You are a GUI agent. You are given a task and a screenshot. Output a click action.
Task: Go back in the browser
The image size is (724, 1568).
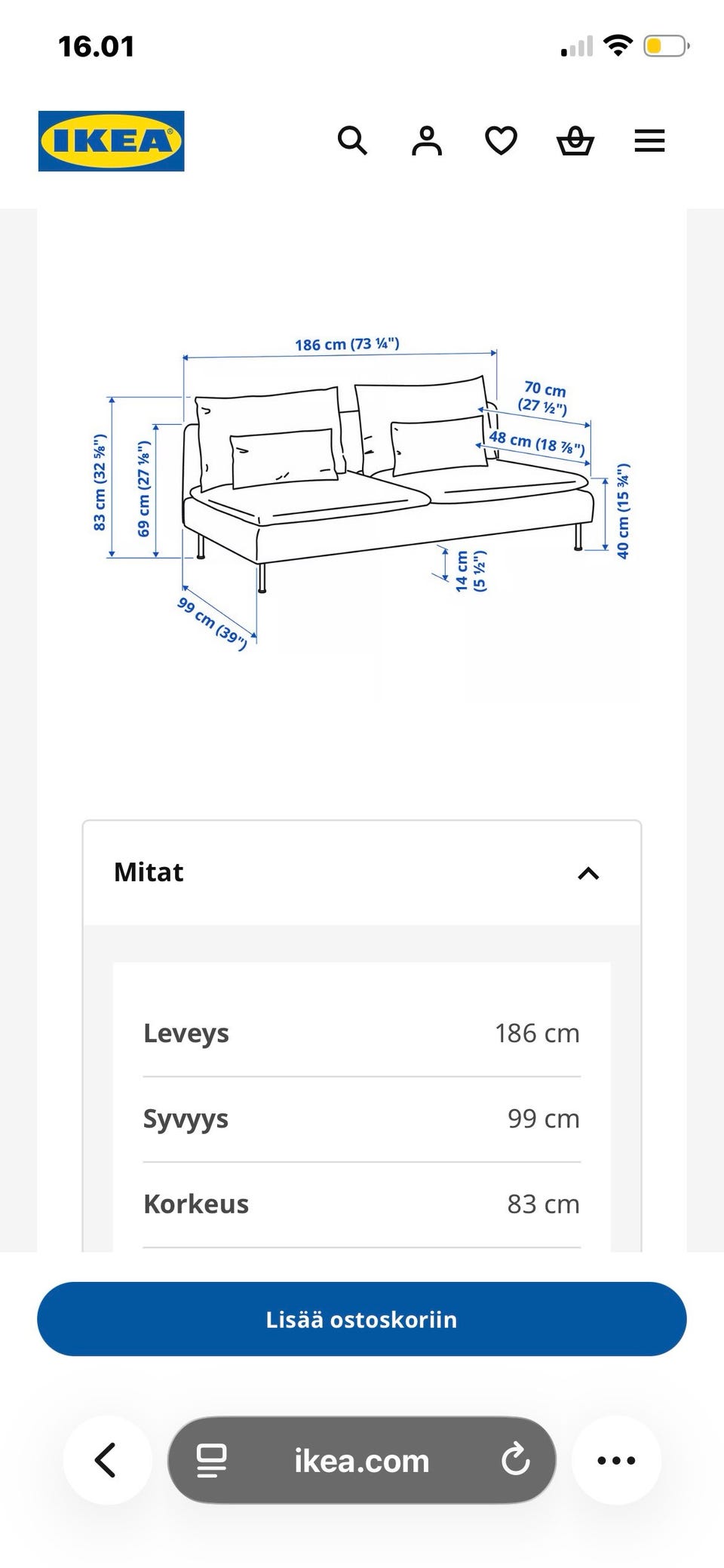107,1460
